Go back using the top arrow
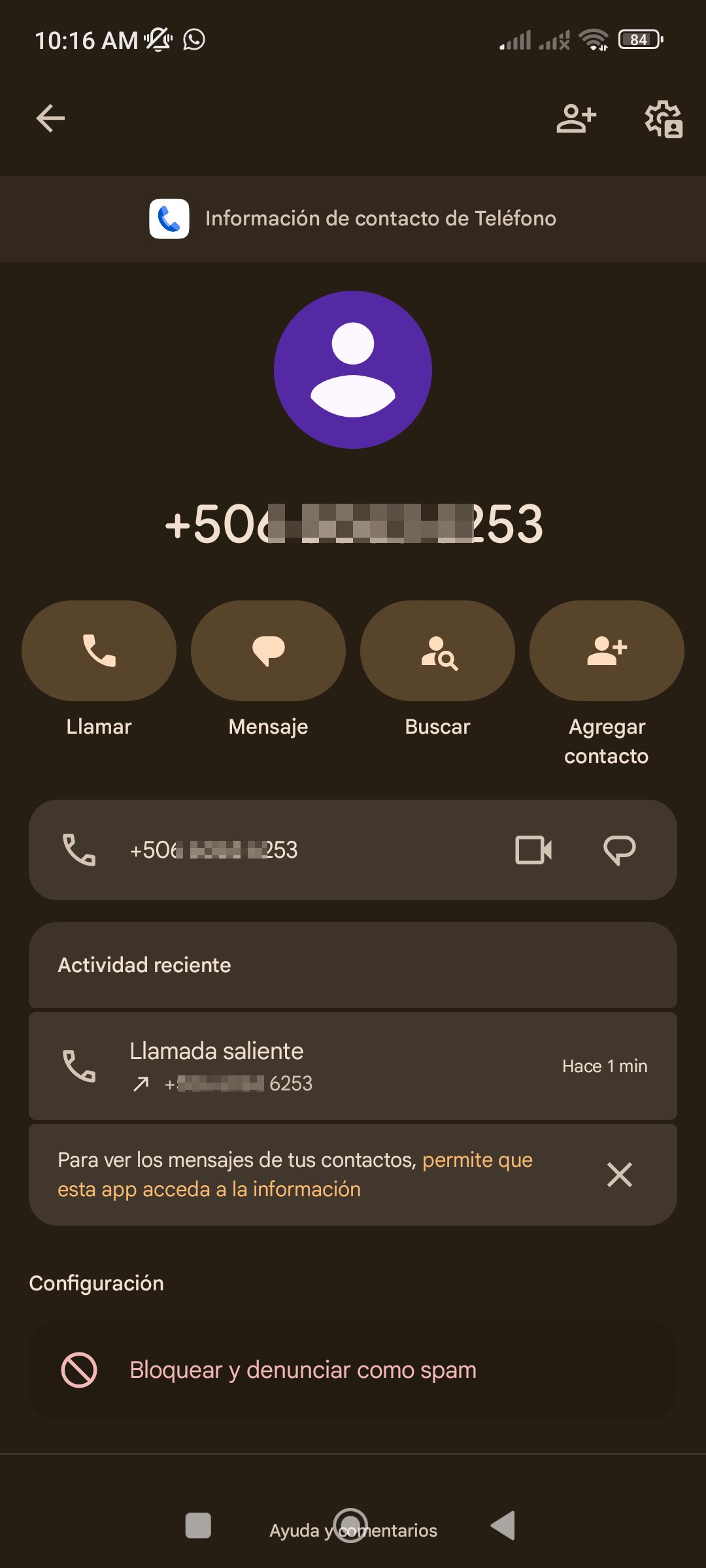This screenshot has height=1568, width=706. click(50, 118)
